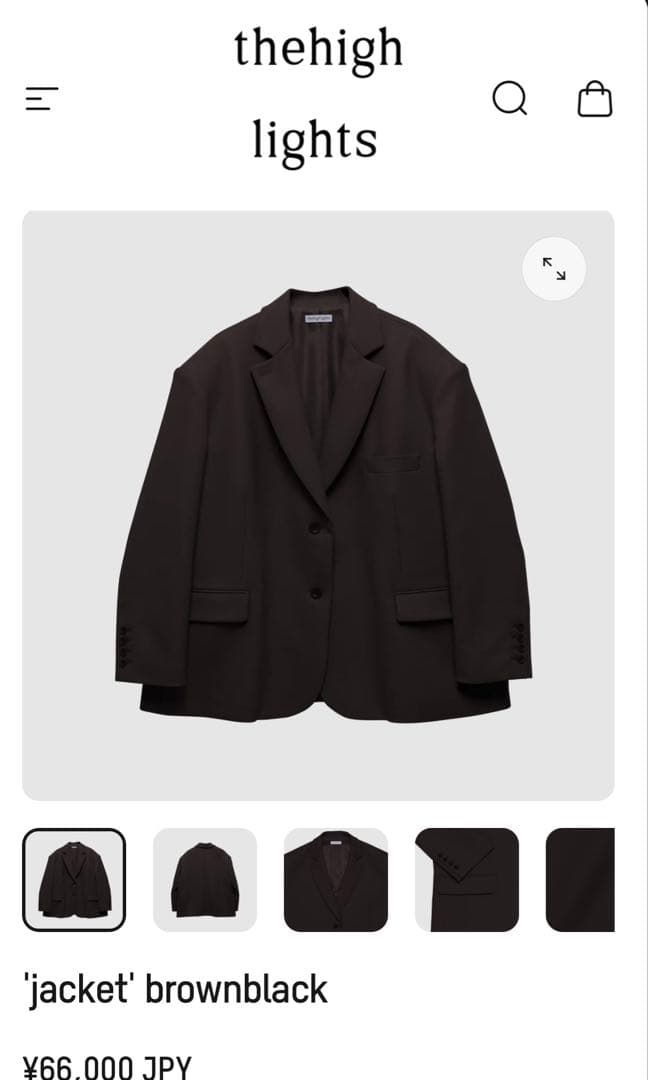Screen dimensions: 648x1080
Task: Expand the jacket image to fullscreen
Action: click(x=554, y=268)
